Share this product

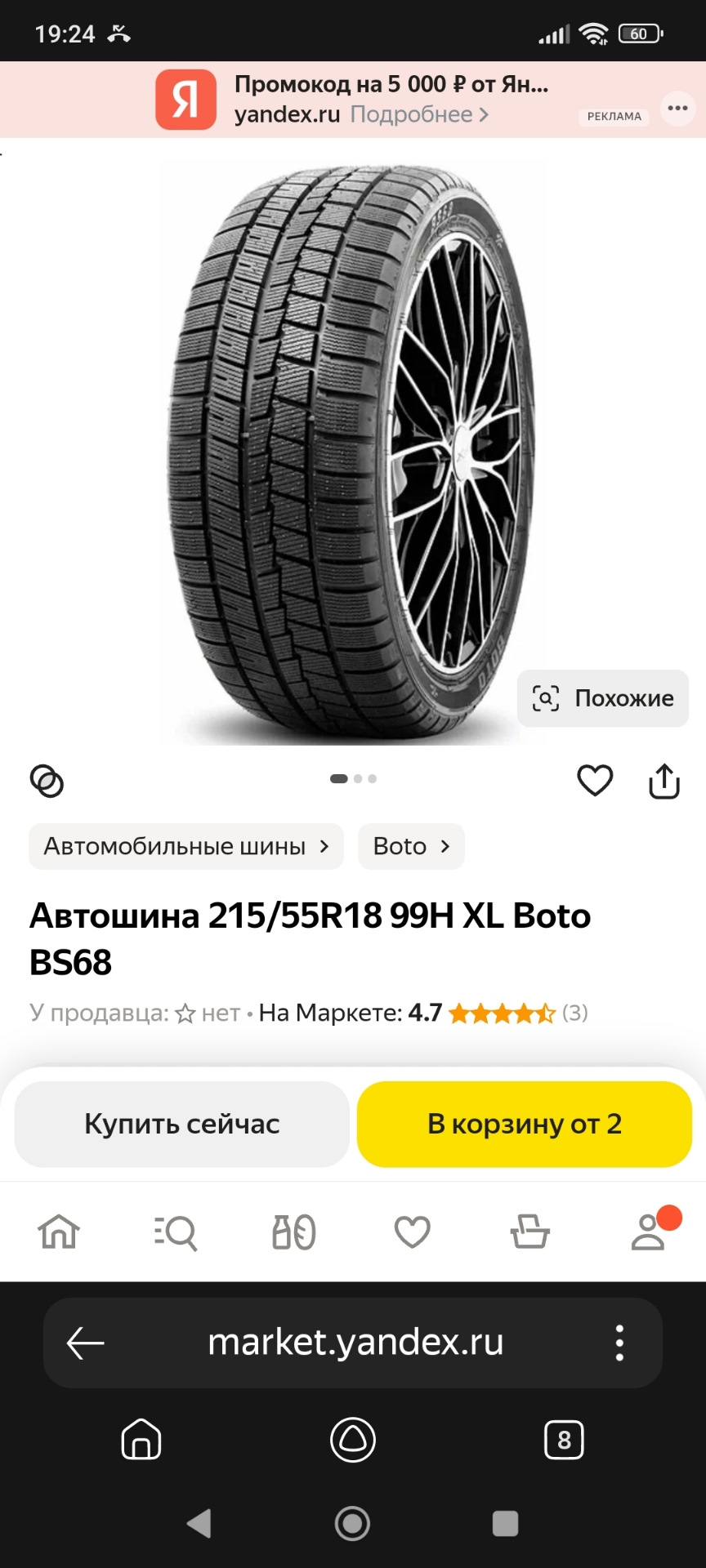(x=664, y=781)
